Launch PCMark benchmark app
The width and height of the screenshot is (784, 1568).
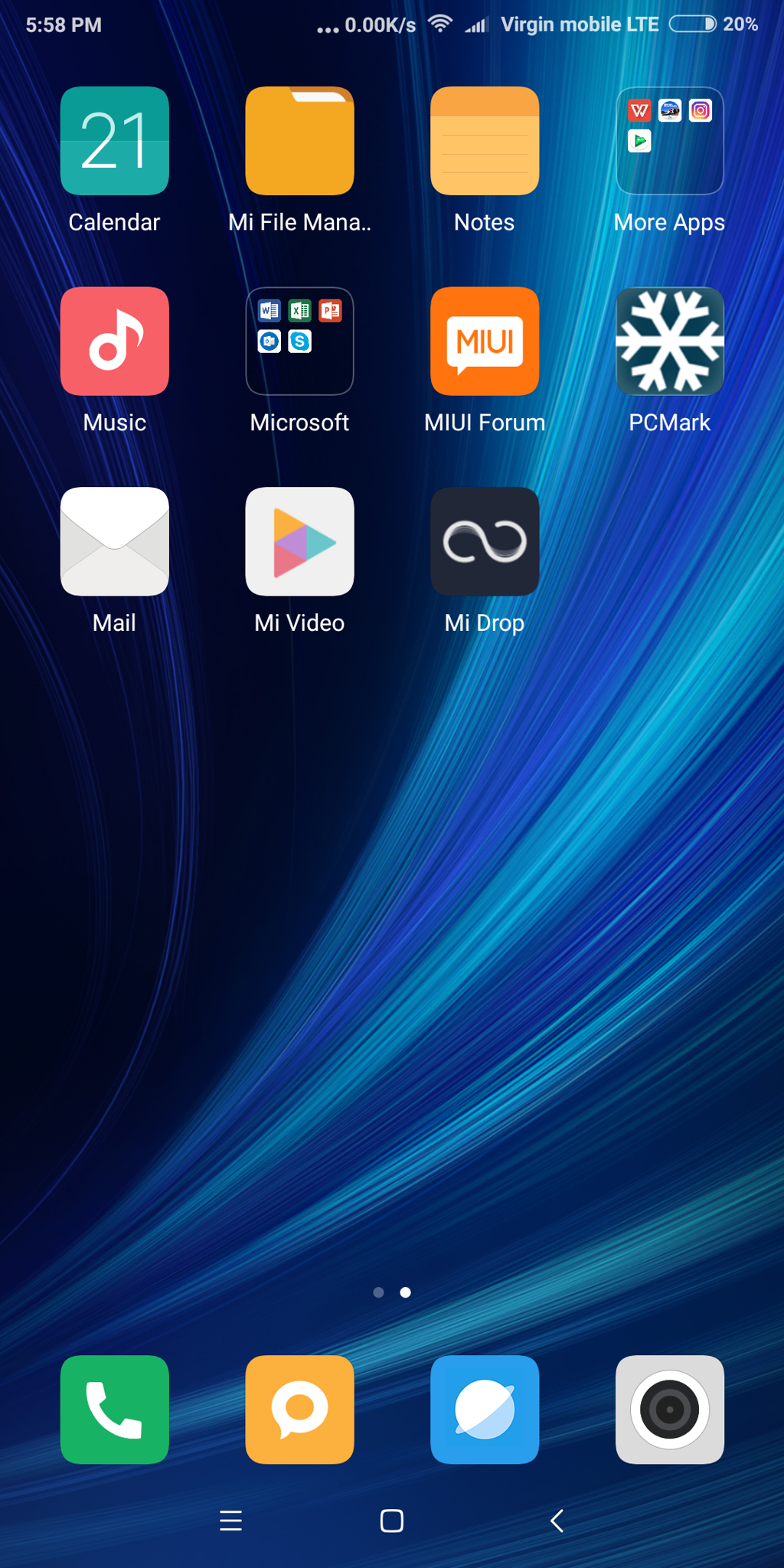(x=670, y=341)
